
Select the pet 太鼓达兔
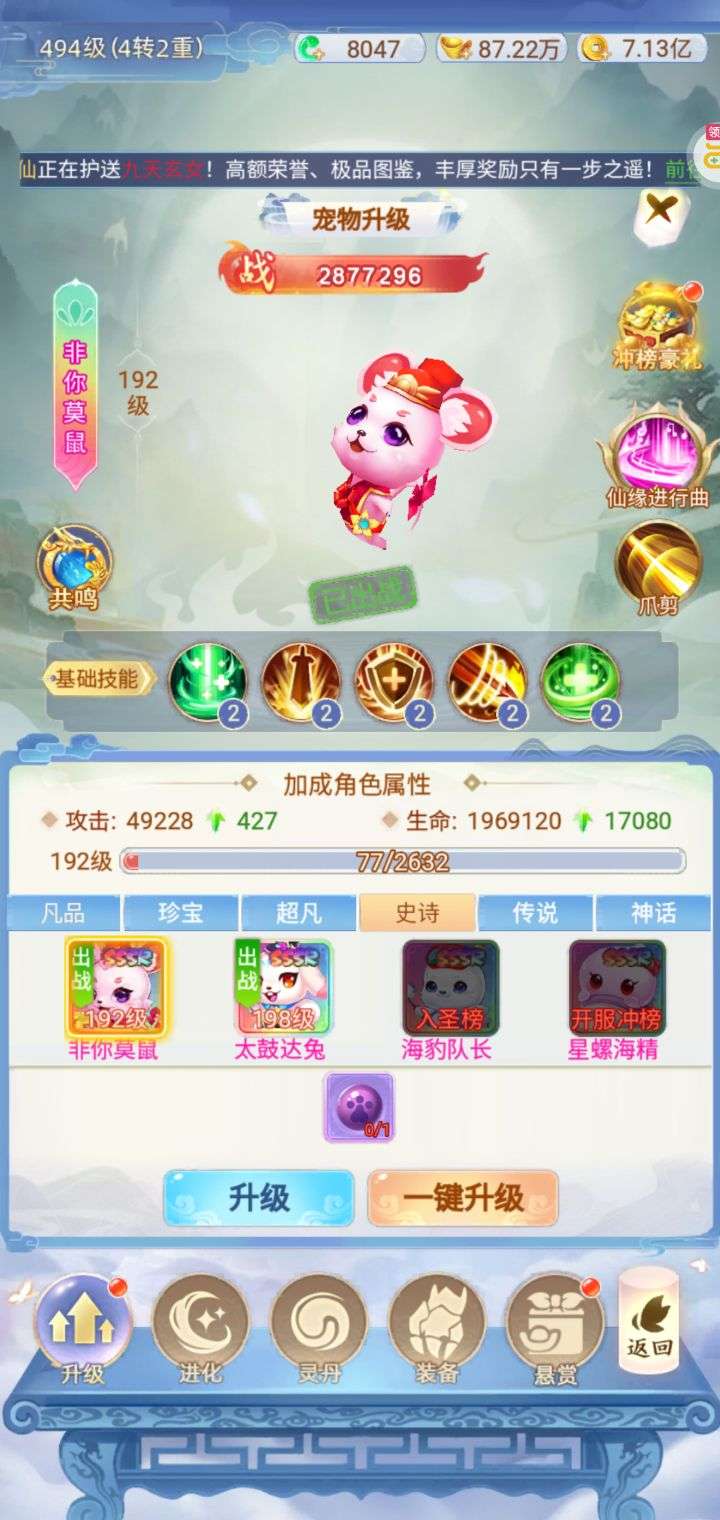[281, 999]
